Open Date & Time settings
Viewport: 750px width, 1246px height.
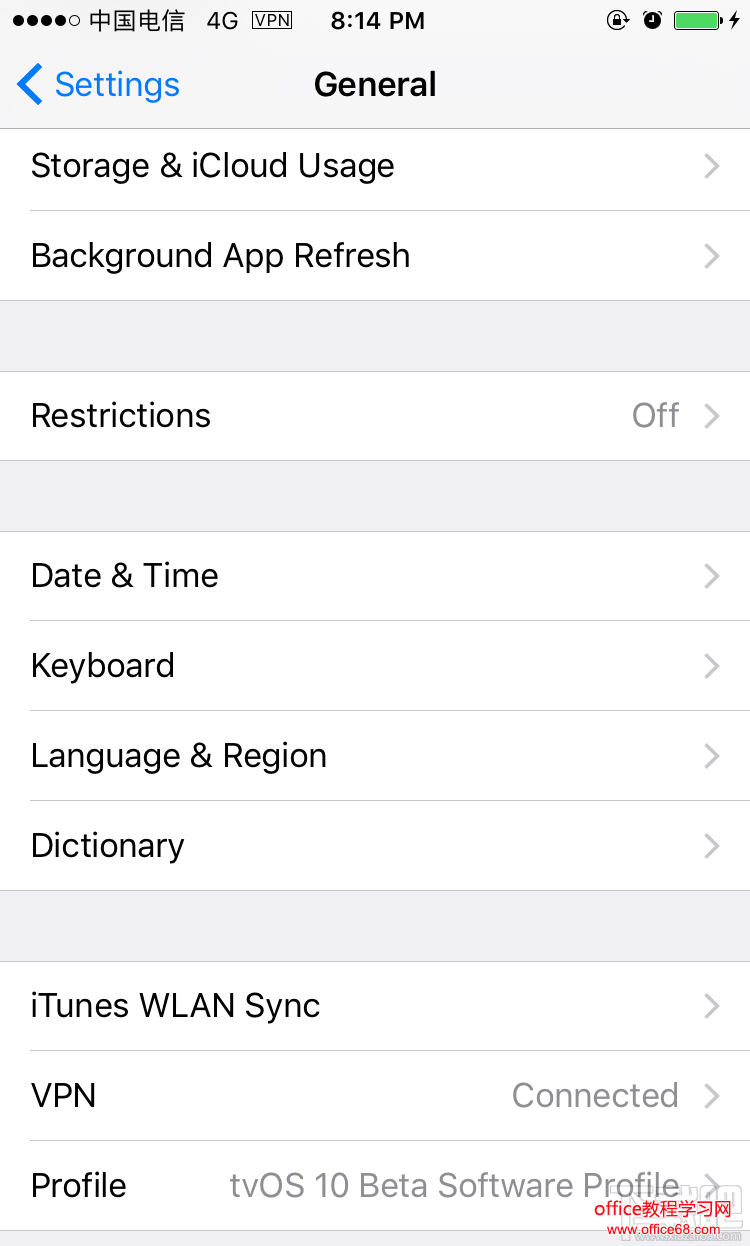point(375,576)
